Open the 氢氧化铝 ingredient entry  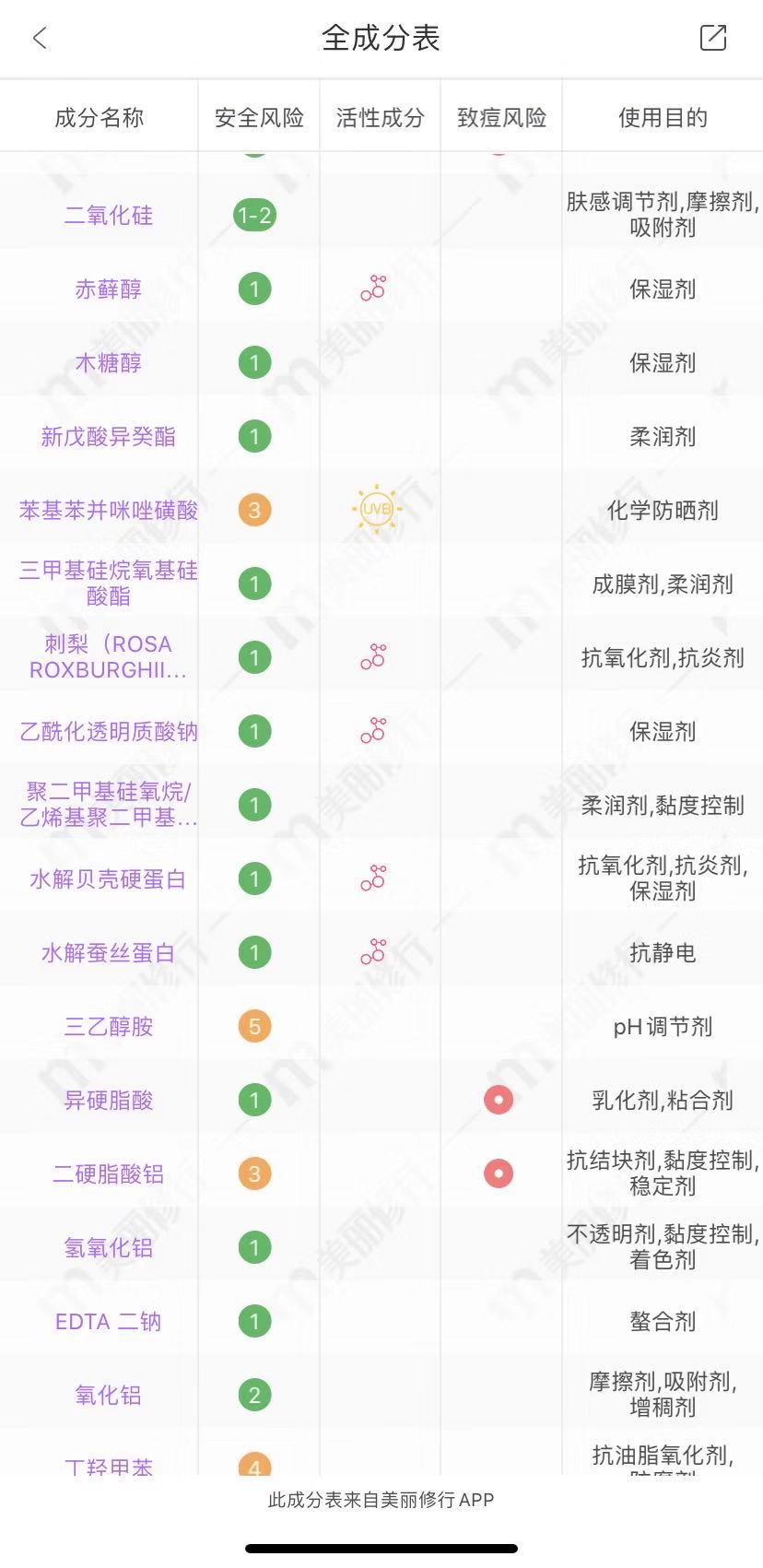tap(107, 1247)
